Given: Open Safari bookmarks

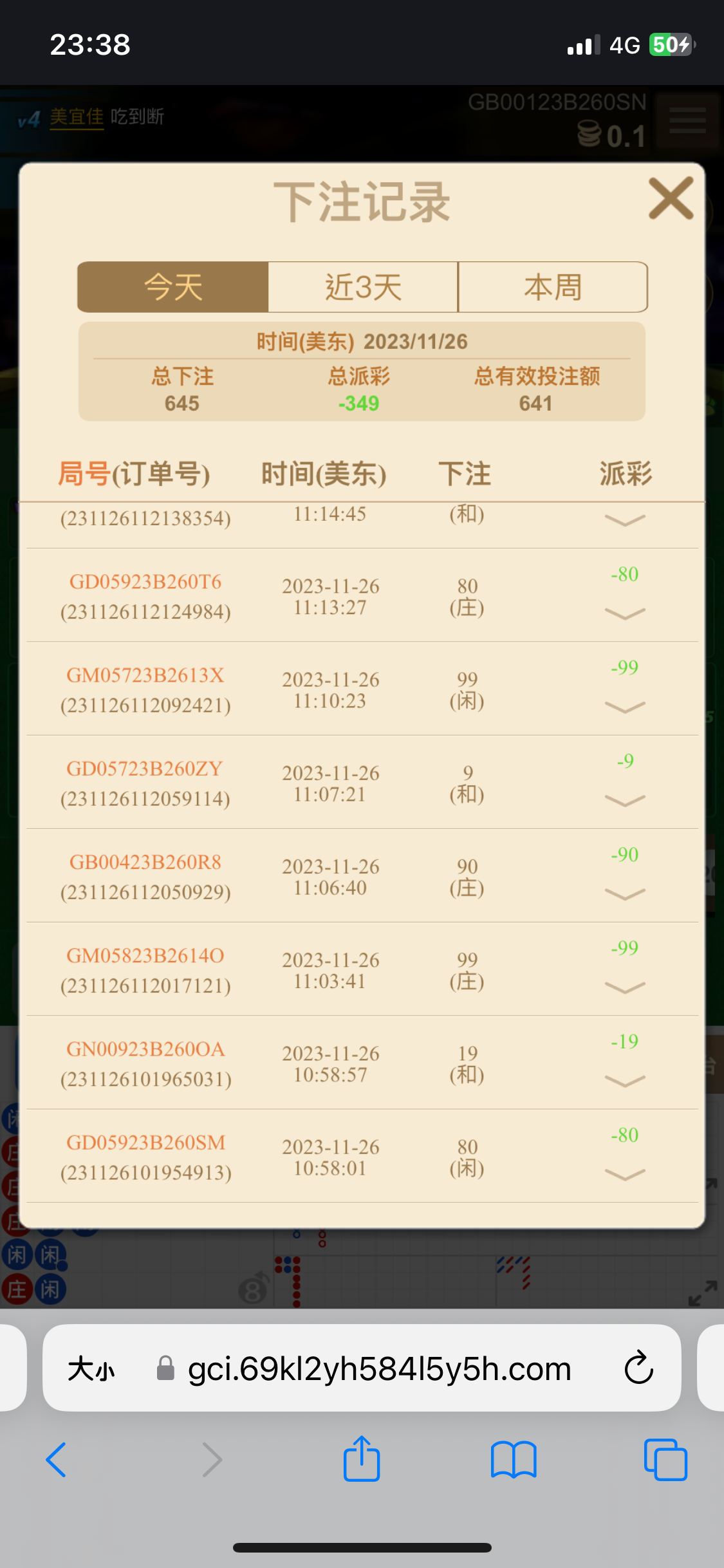Looking at the screenshot, I should pyautogui.click(x=513, y=1460).
